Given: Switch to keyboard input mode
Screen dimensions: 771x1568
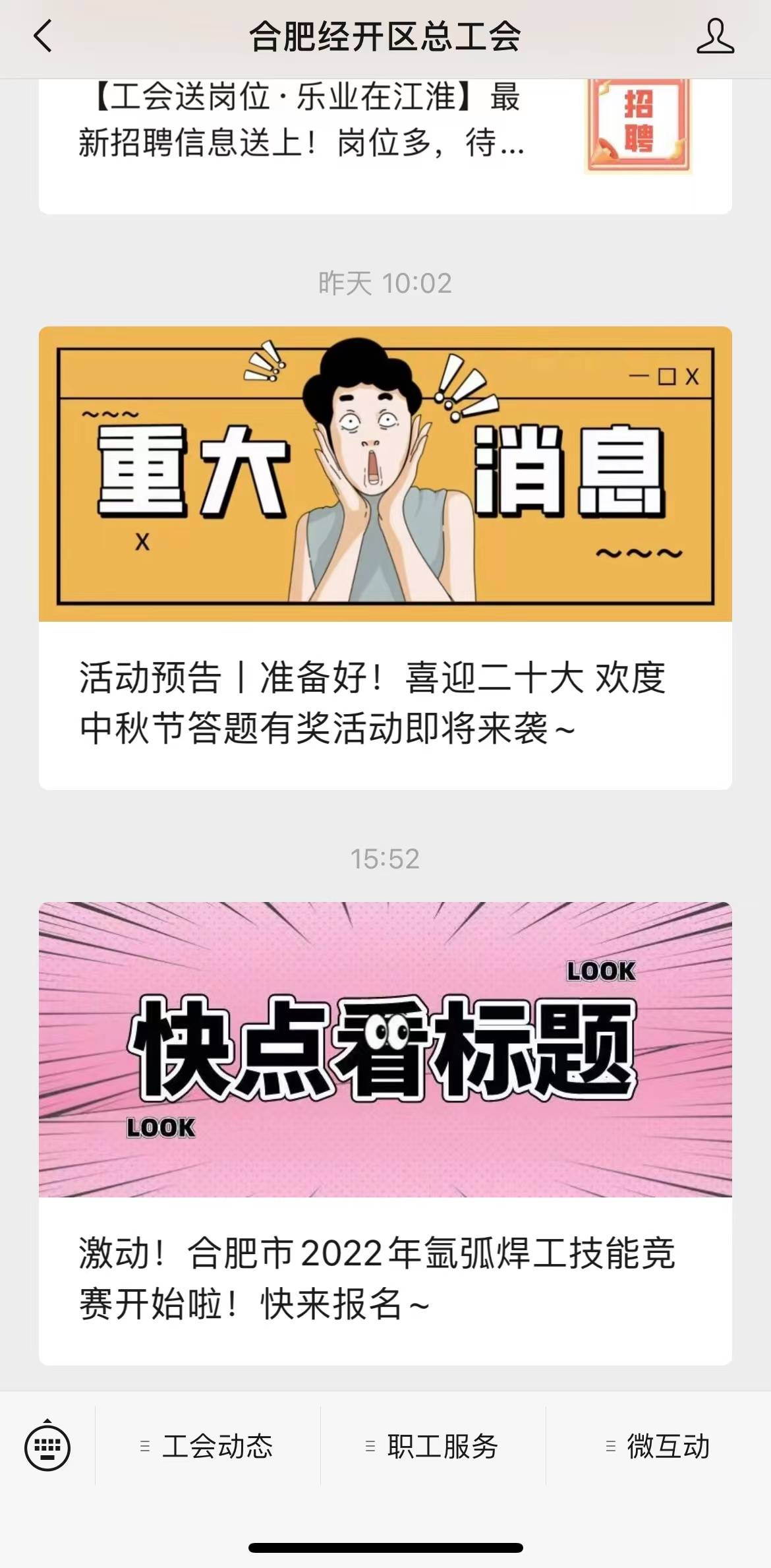Looking at the screenshot, I should click(x=47, y=1447).
